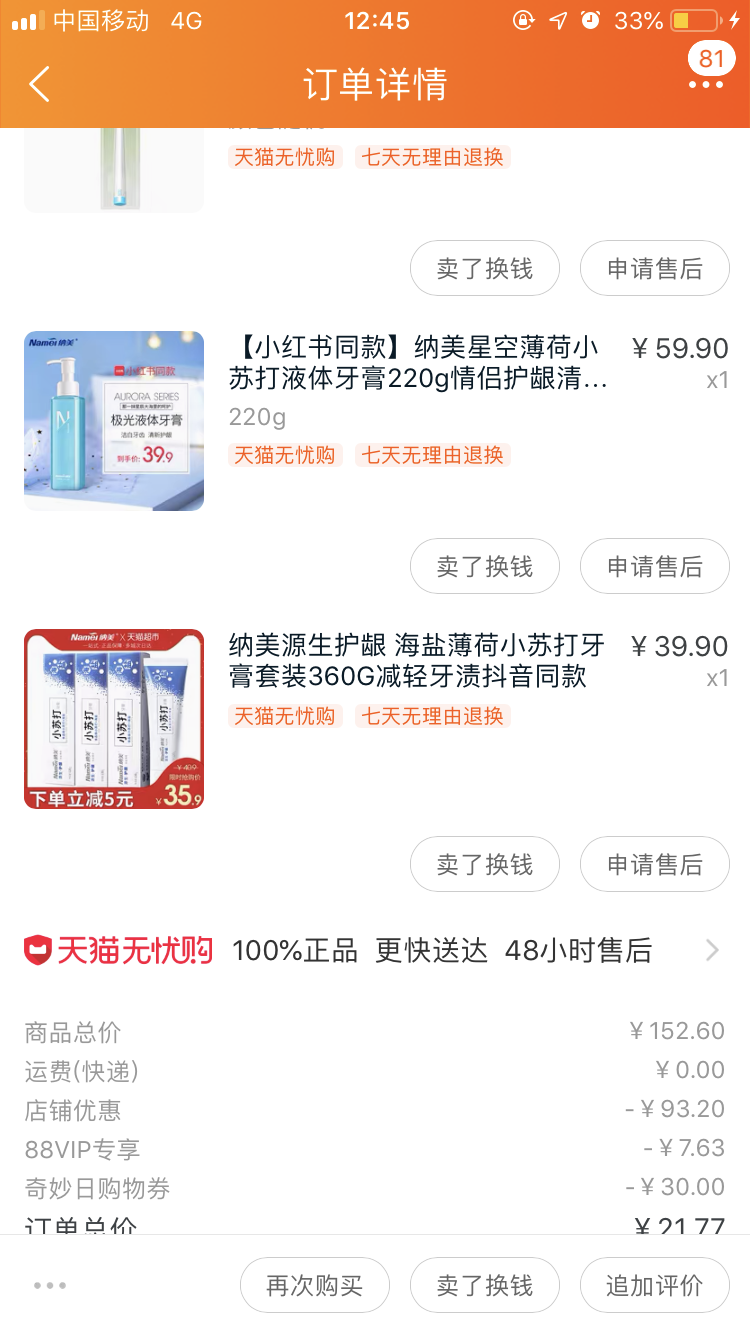
Task: Open more options in the bottom bar
Action: 50,1285
